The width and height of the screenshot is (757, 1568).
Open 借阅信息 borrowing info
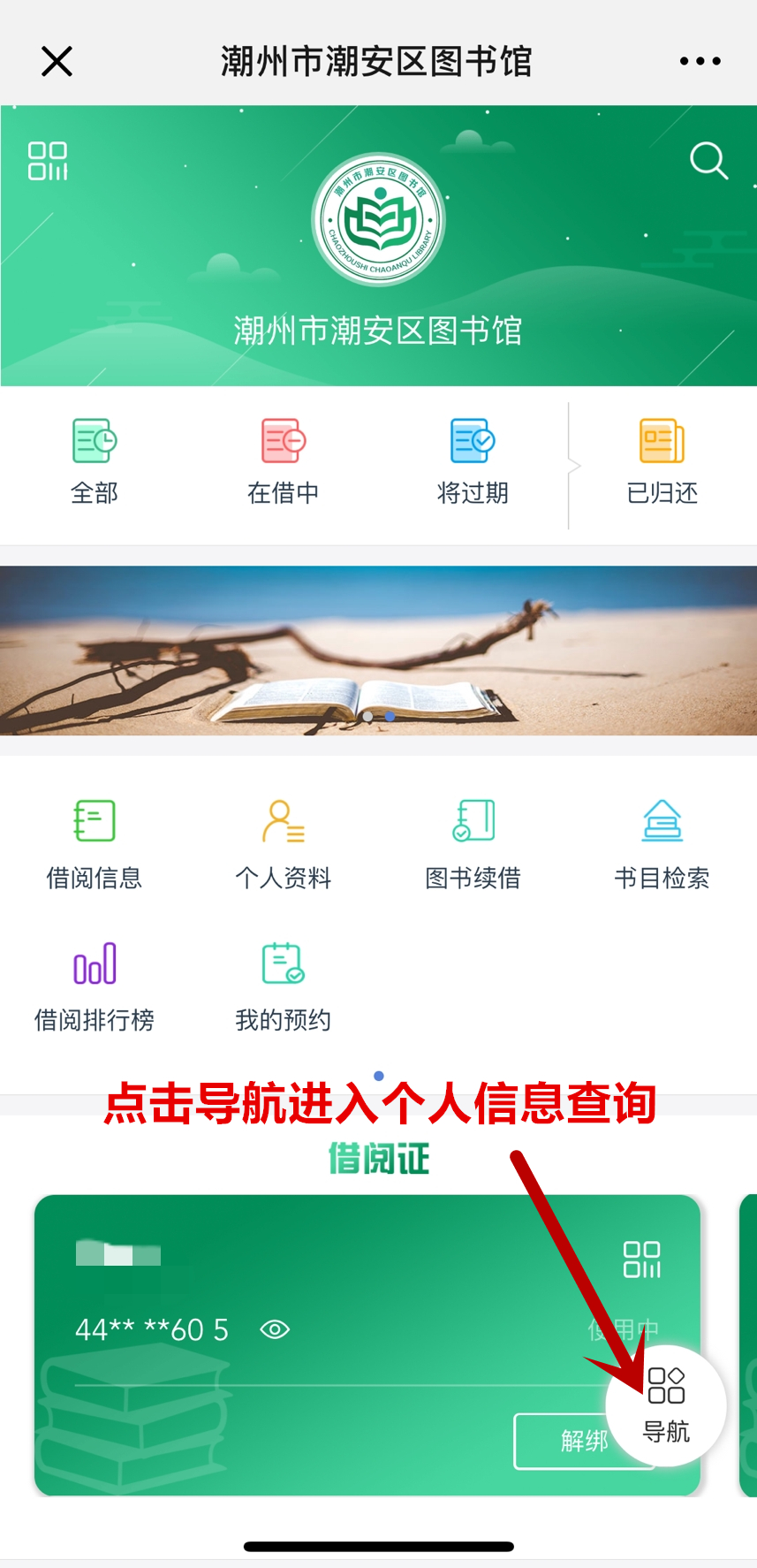pyautogui.click(x=95, y=843)
